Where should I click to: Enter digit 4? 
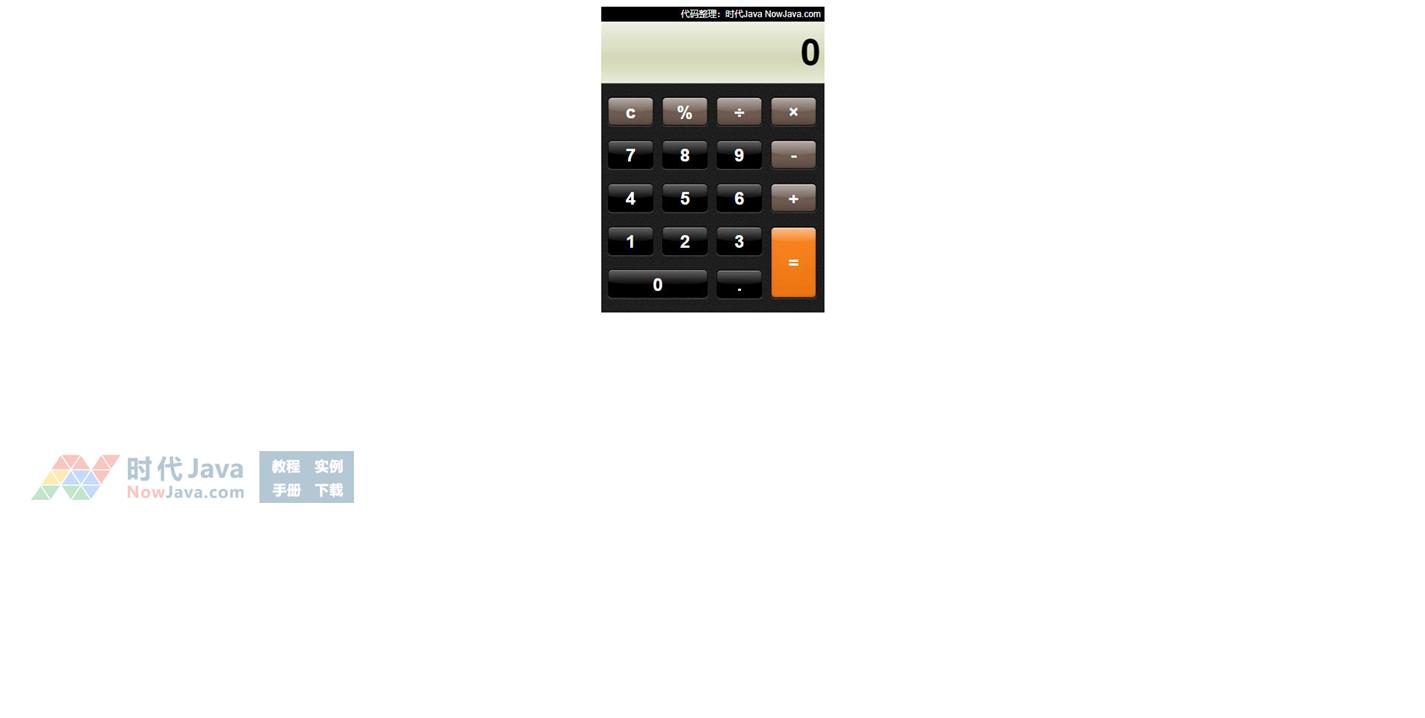630,198
